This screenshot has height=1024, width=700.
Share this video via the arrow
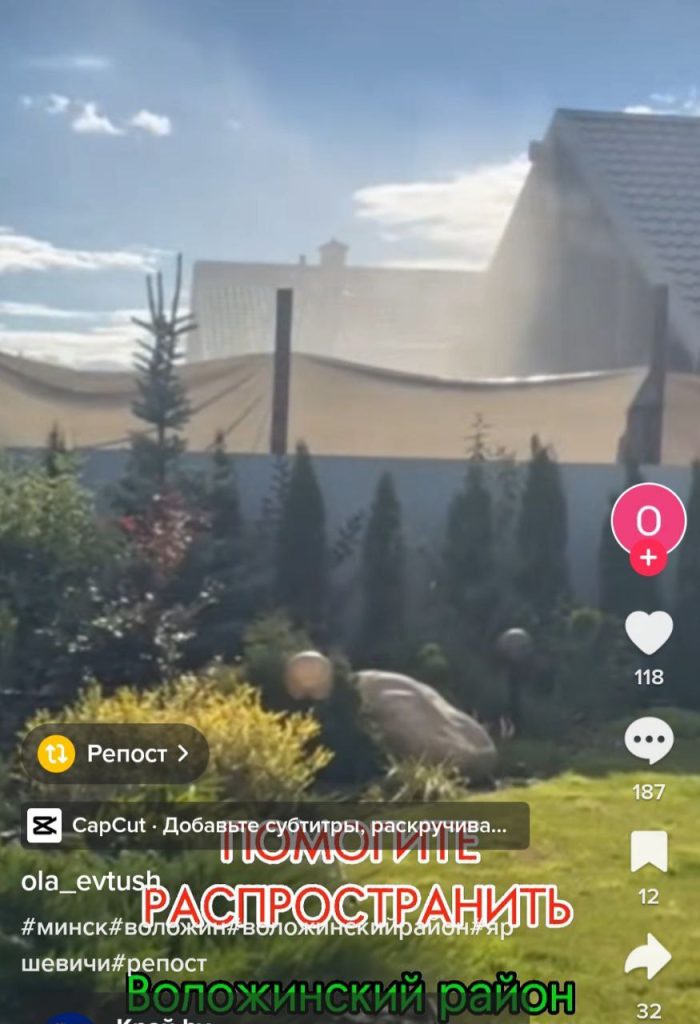648,958
